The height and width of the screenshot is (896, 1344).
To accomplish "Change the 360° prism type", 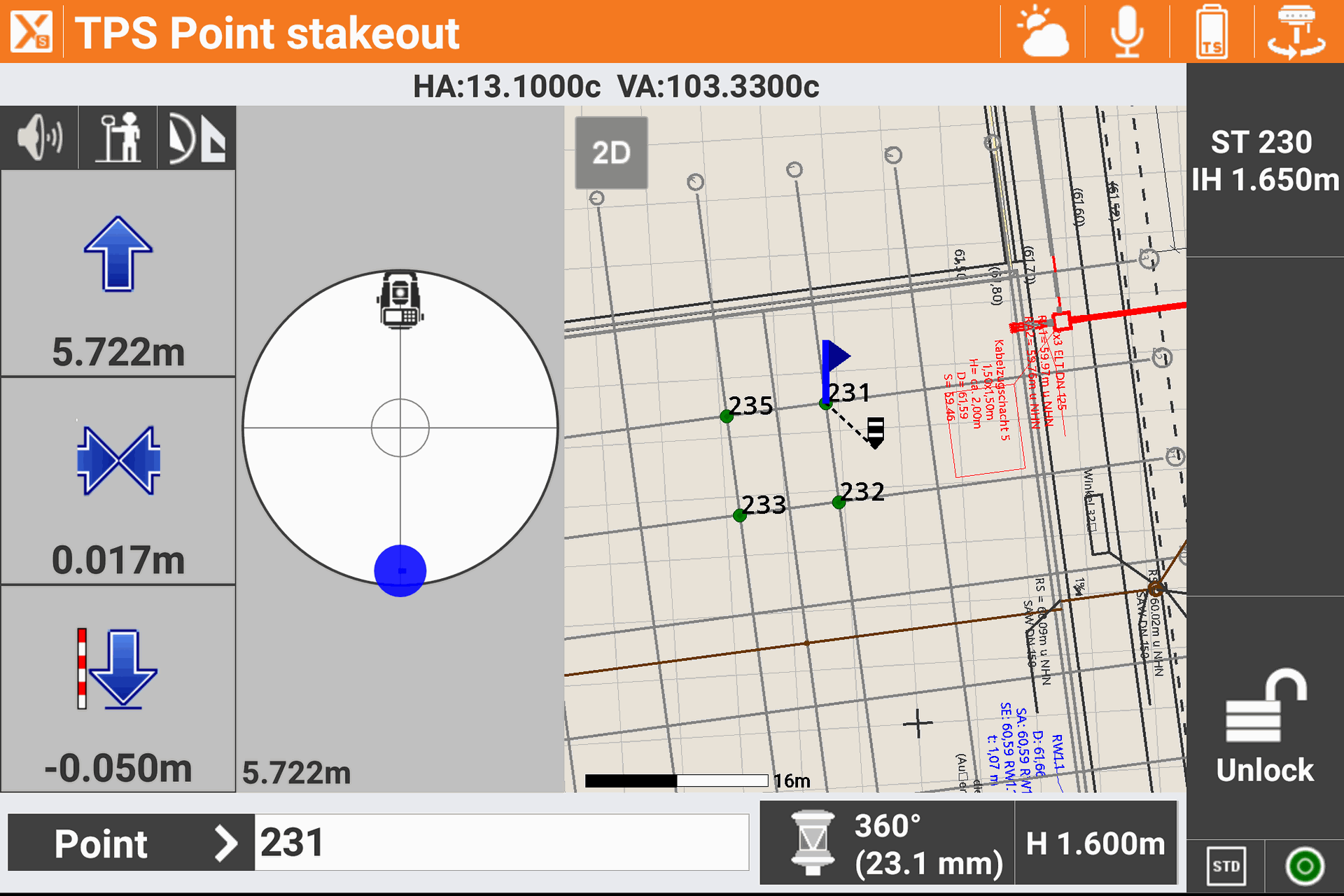I will point(888,843).
